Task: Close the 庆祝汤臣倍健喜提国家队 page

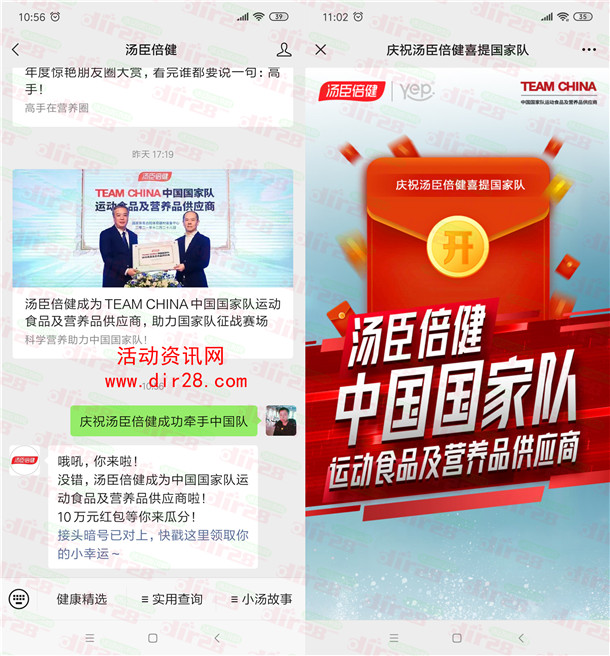Action: pyautogui.click(x=320, y=49)
